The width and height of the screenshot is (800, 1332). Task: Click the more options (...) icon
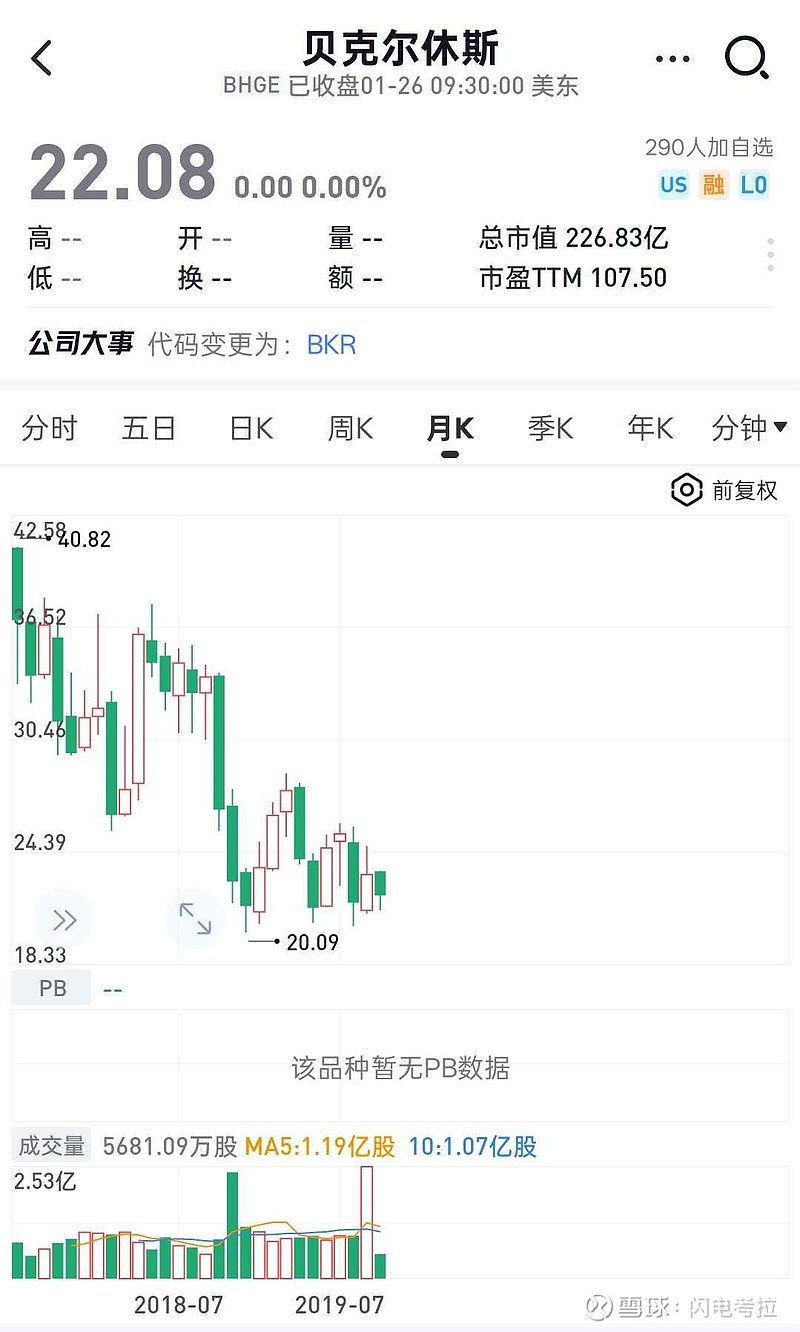coord(672,58)
